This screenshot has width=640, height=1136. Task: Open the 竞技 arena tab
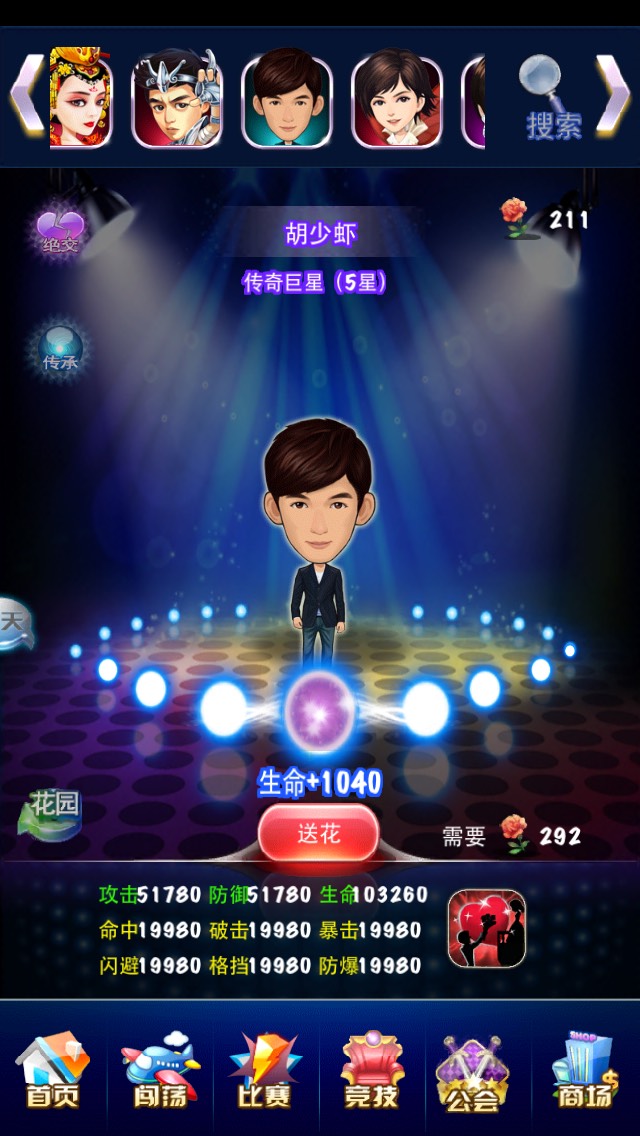click(372, 1072)
